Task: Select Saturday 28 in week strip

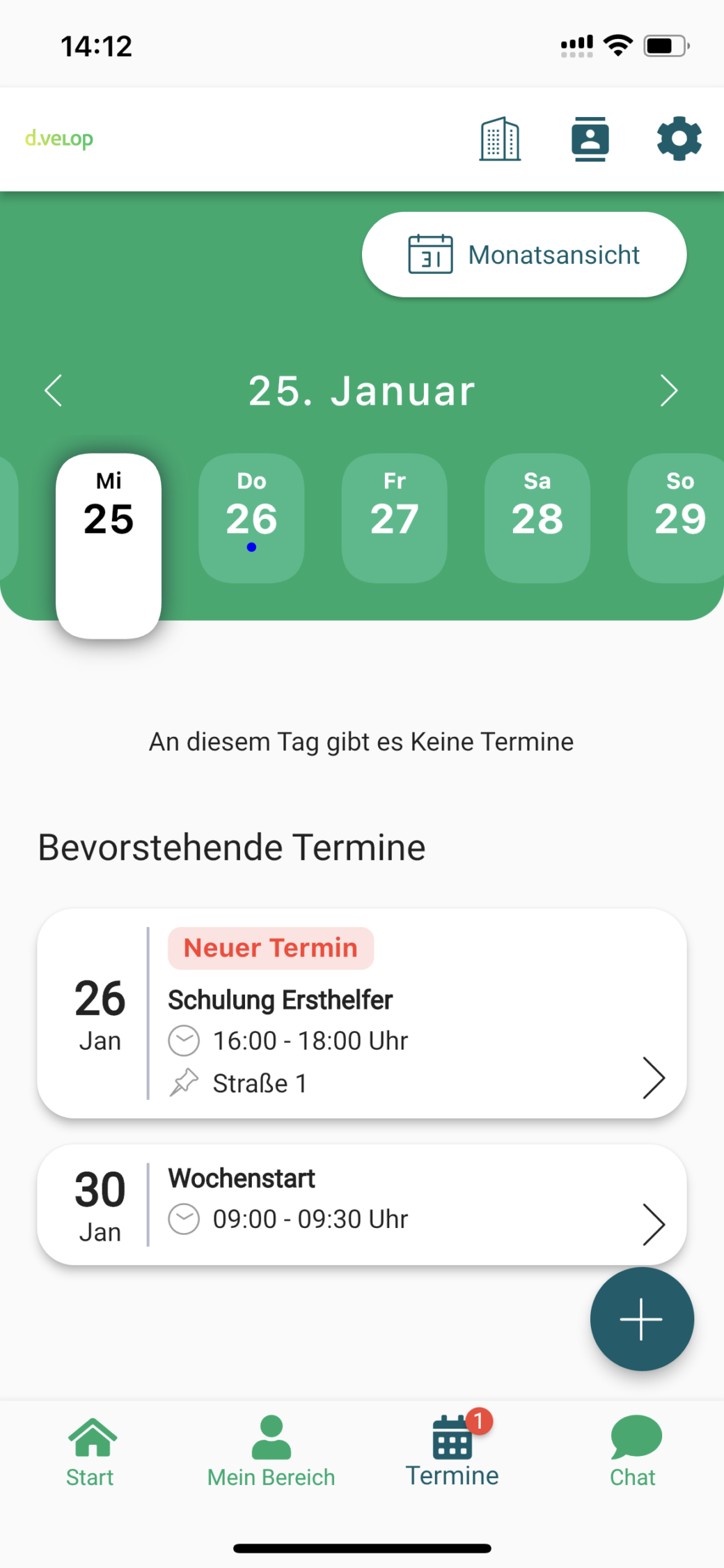Action: [537, 518]
